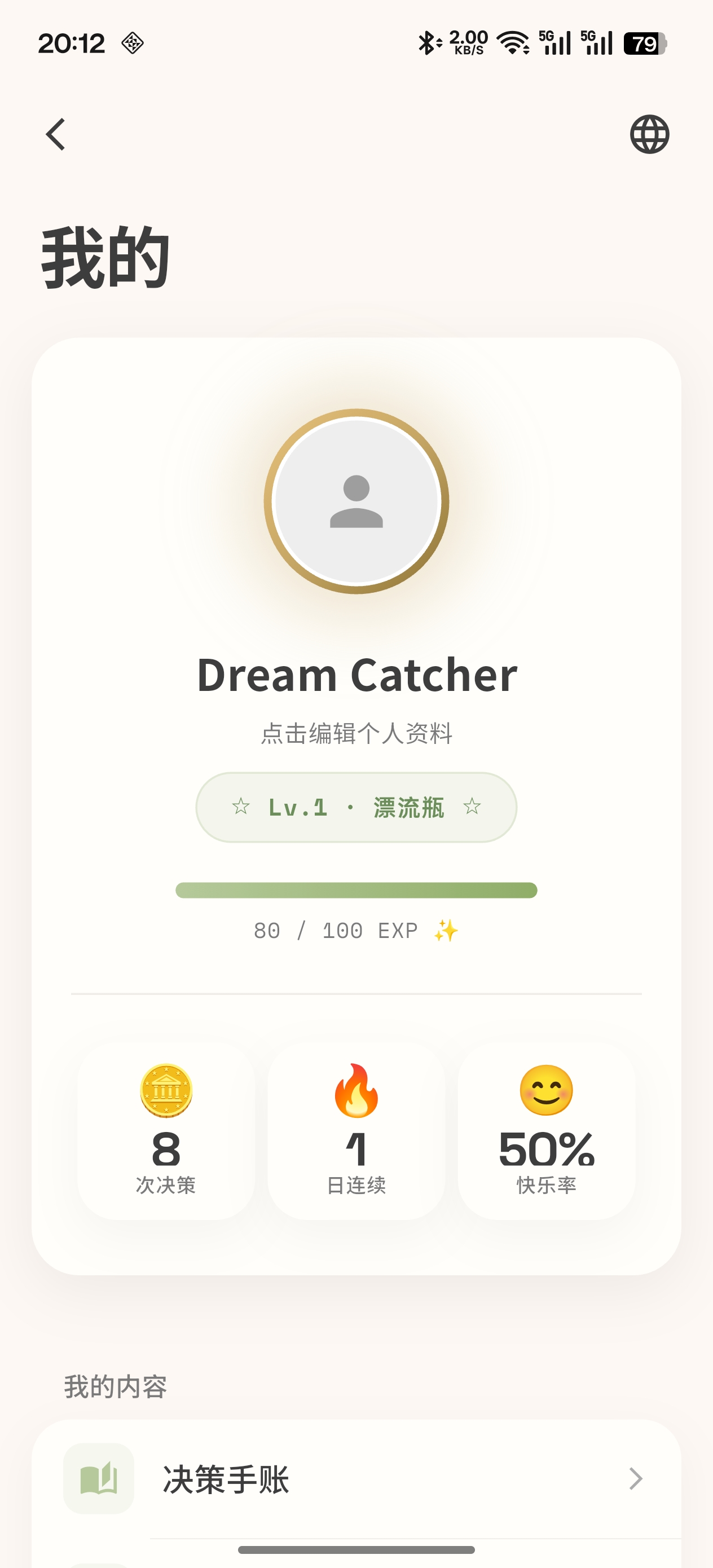713x1568 pixels.
Task: Go back using the left arrow chevron
Action: [x=55, y=135]
